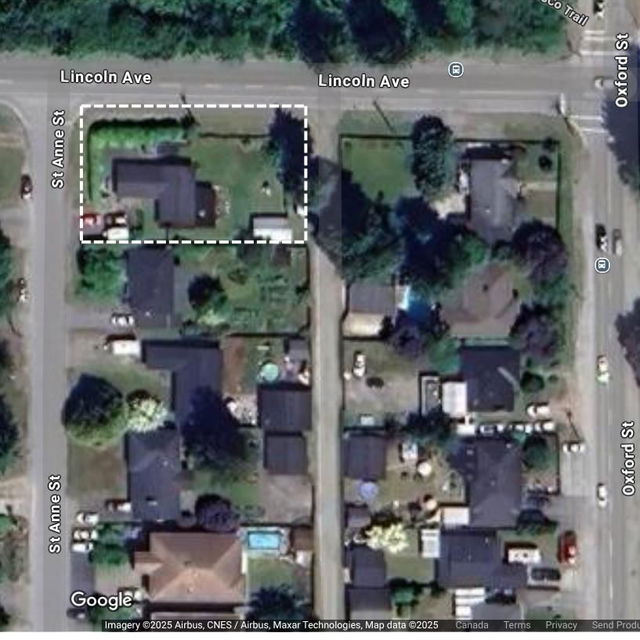Open the Terms link in map footer
Screen dimensions: 640x640
click(517, 625)
